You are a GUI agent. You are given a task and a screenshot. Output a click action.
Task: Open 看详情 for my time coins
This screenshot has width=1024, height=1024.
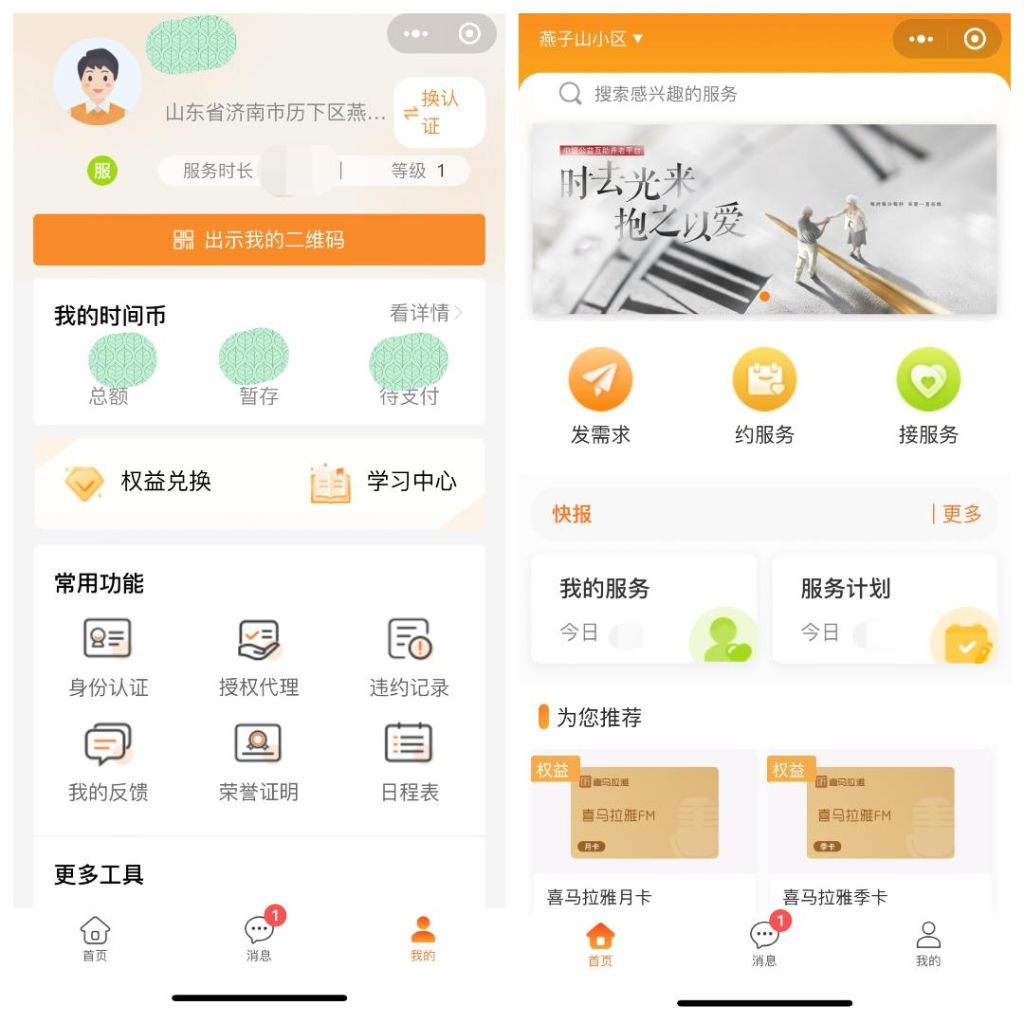[x=426, y=313]
